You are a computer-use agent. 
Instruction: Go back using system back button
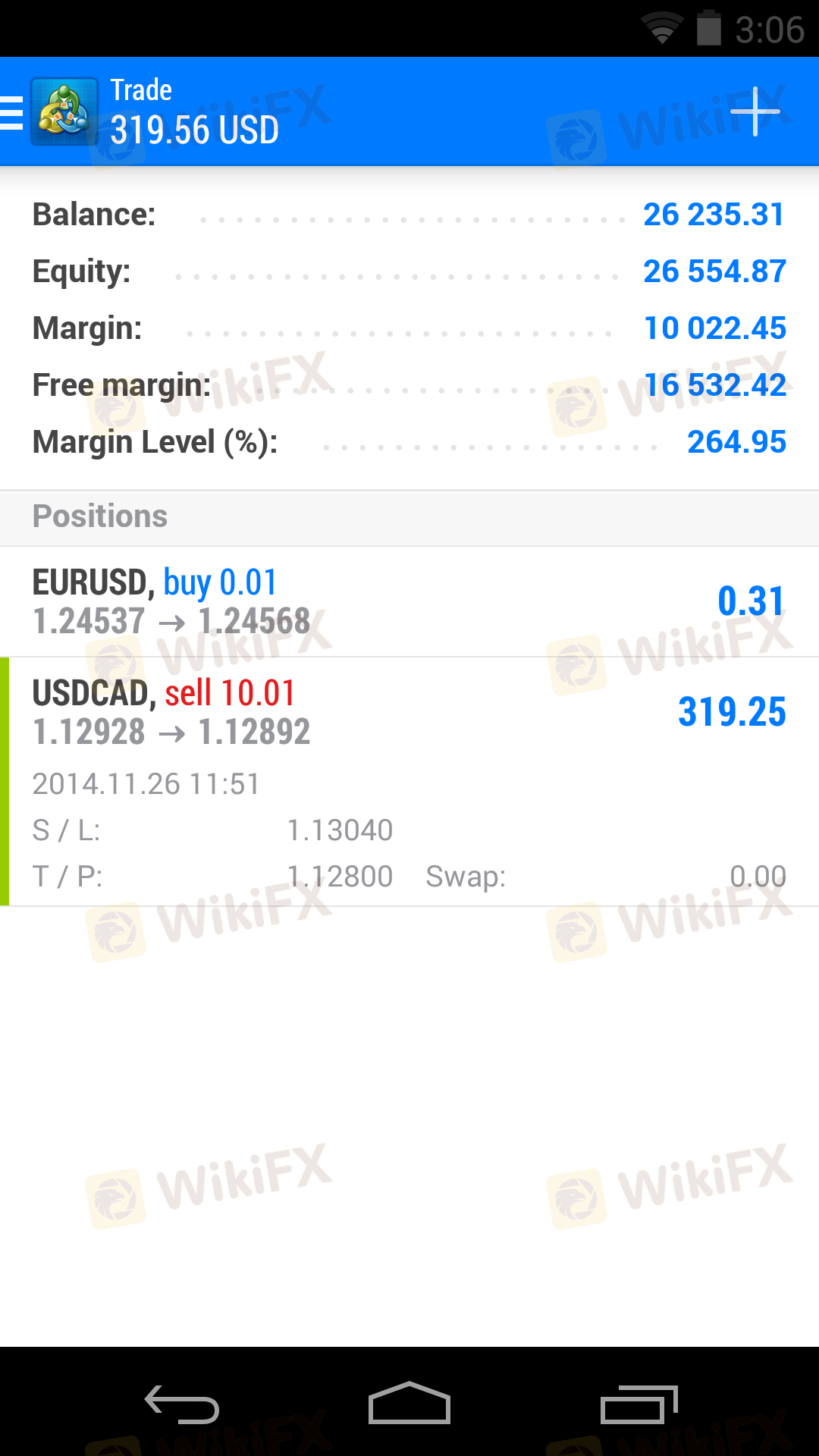(182, 1404)
